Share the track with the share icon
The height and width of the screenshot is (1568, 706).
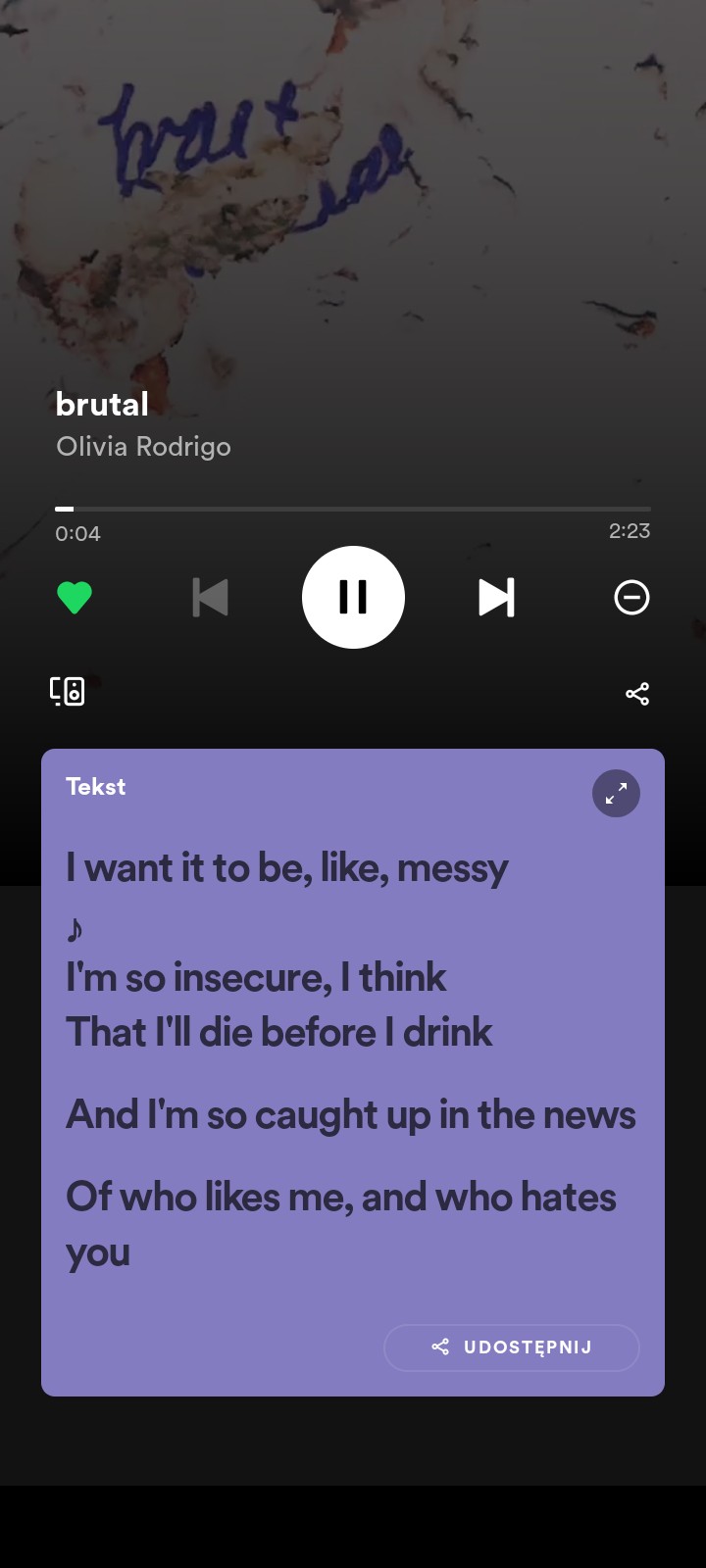tap(637, 694)
